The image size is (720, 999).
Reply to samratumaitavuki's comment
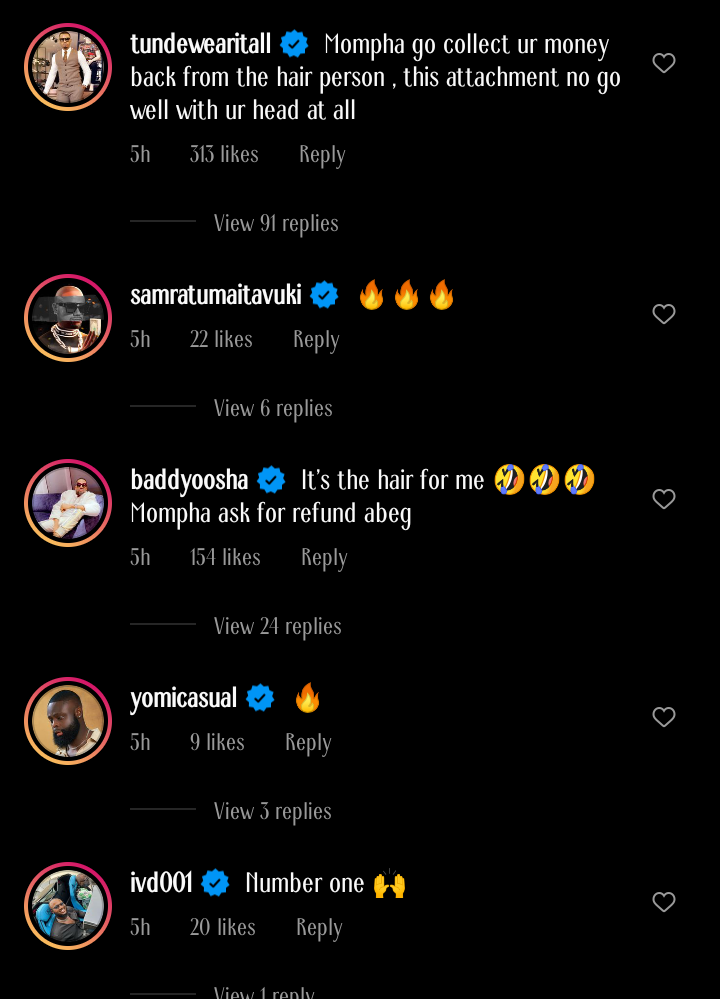[x=316, y=340]
